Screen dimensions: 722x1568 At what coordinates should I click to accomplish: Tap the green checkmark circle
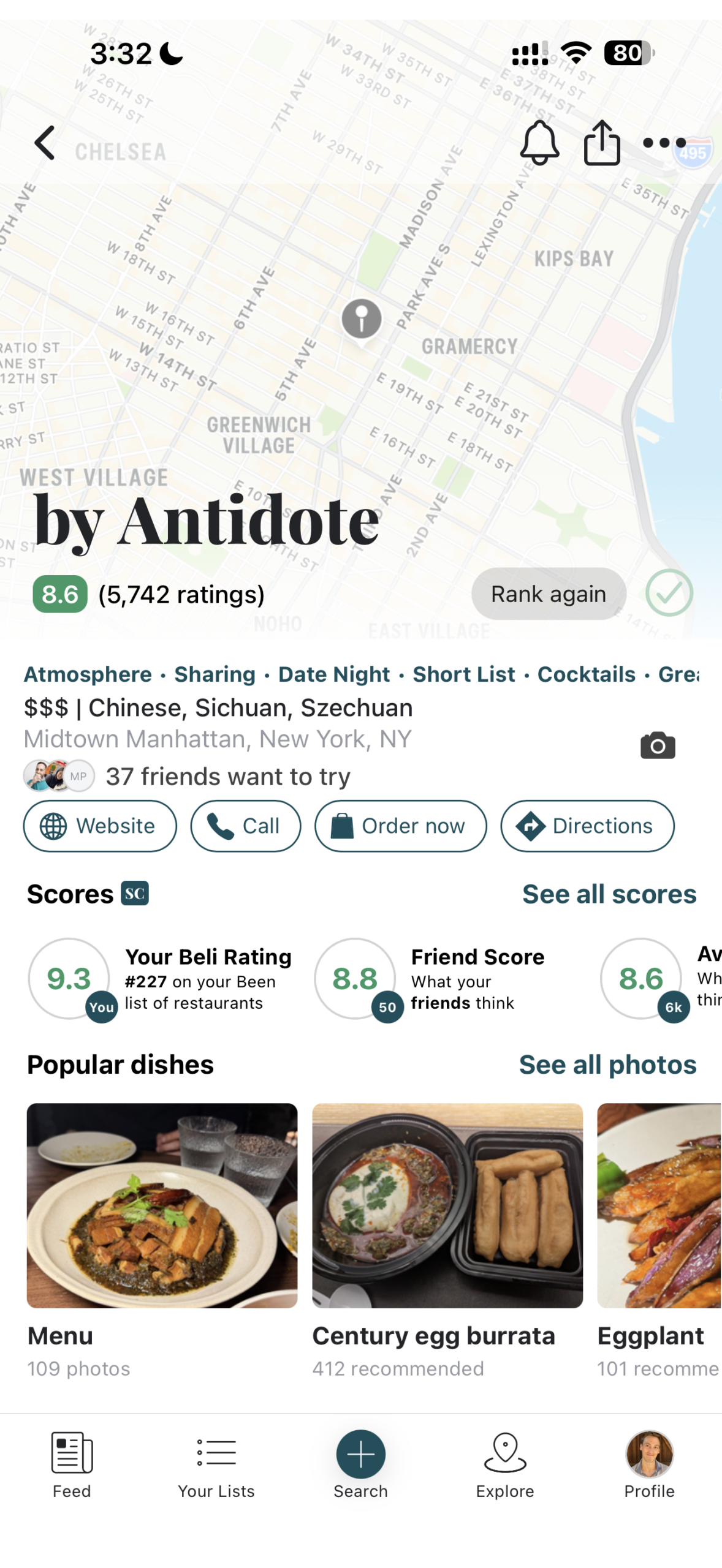[669, 593]
